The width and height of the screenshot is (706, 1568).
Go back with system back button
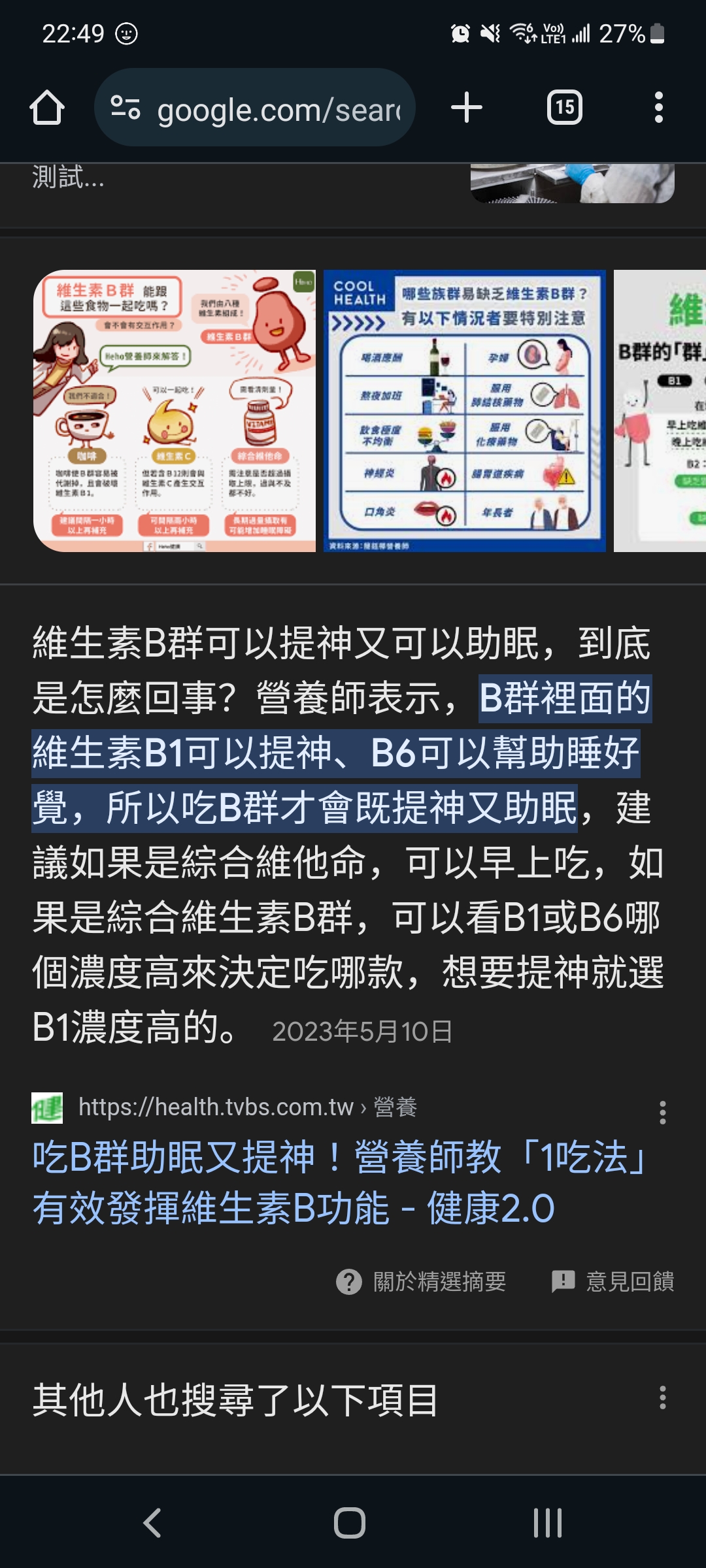(152, 1523)
